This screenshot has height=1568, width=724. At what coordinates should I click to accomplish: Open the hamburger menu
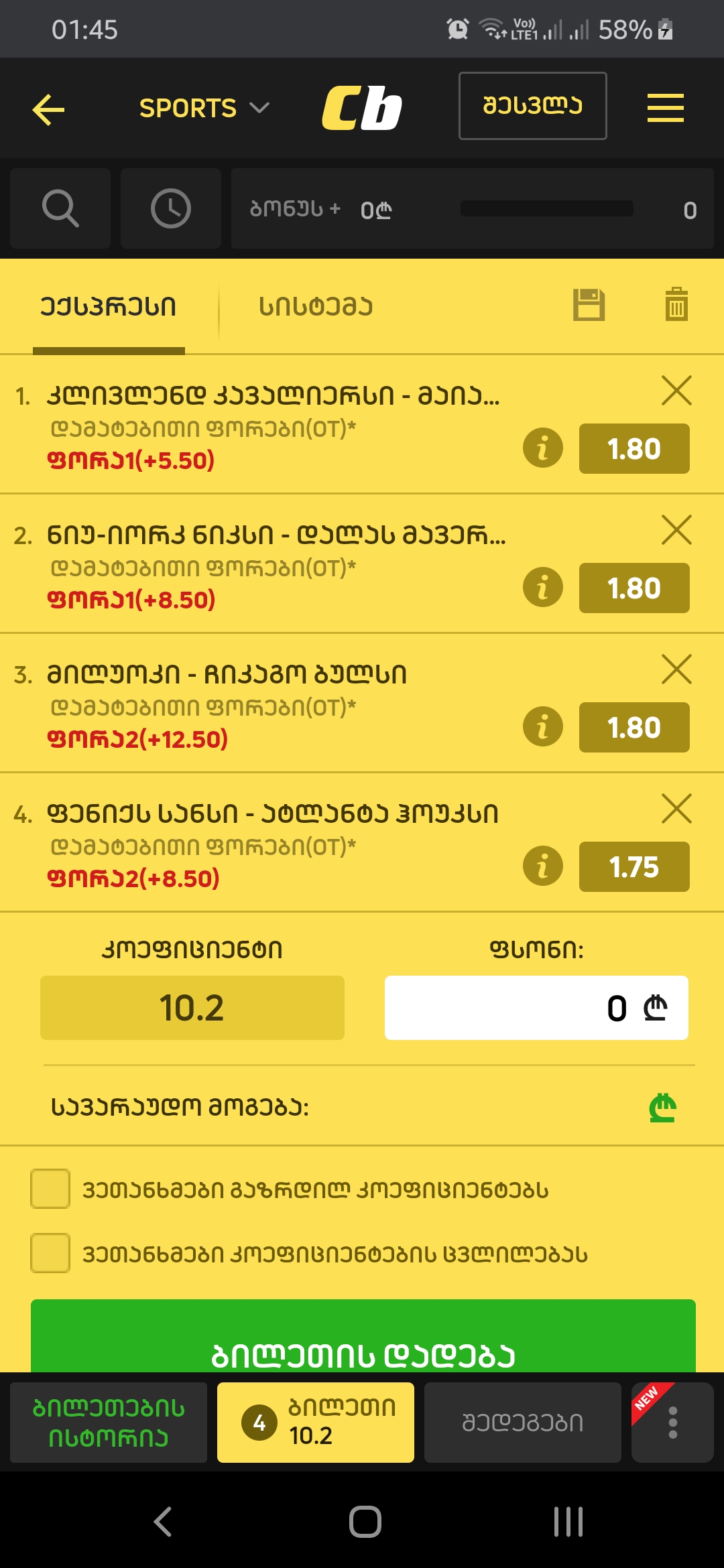point(665,108)
